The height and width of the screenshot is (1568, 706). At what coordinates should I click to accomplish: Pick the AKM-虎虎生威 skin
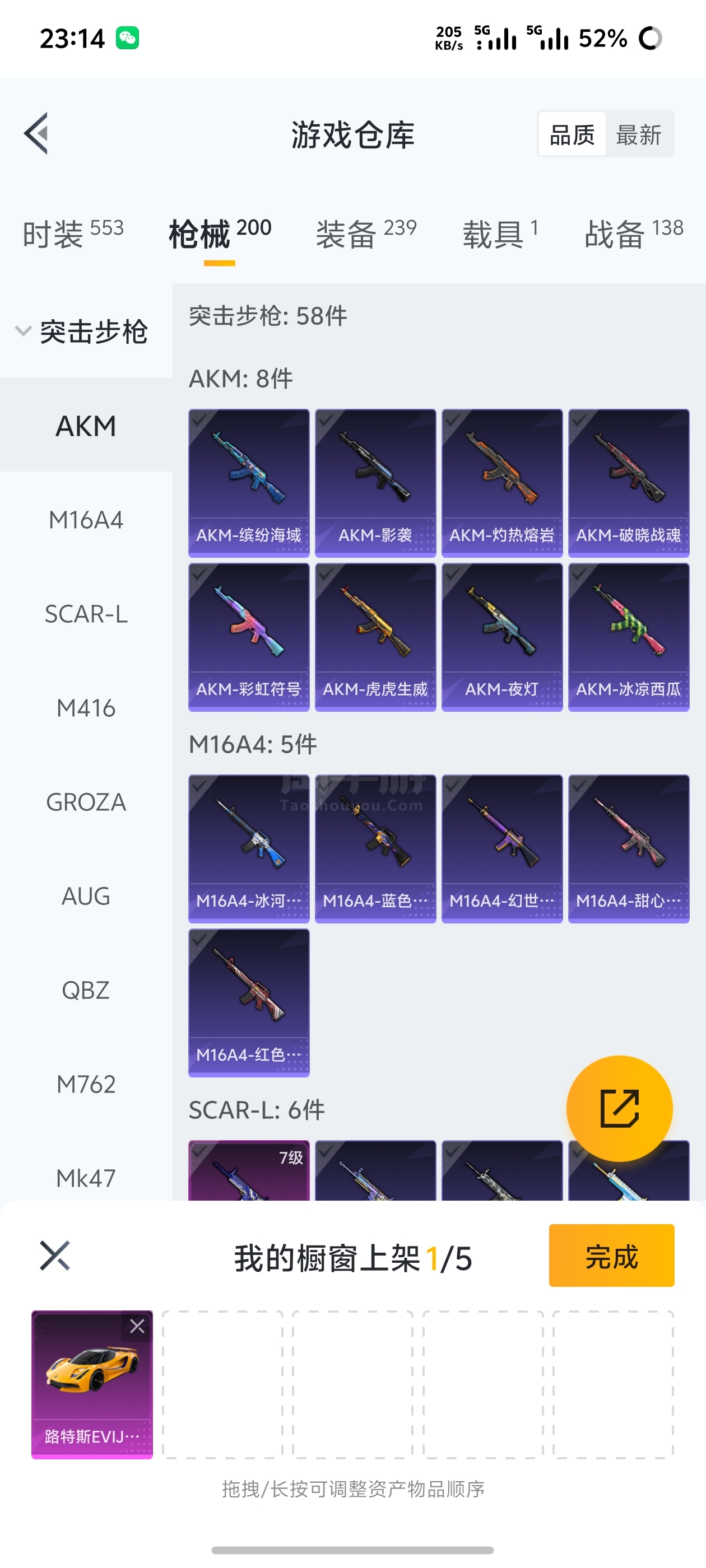point(375,636)
